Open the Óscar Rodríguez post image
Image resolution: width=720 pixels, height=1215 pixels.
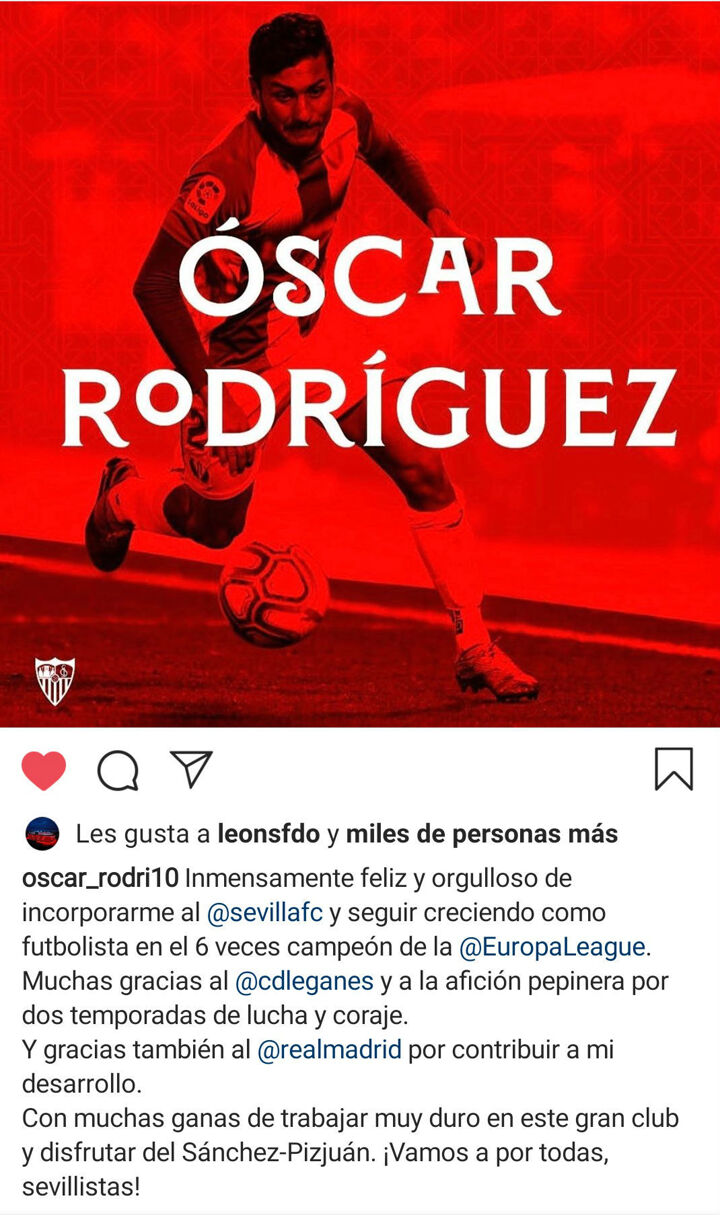(x=360, y=364)
